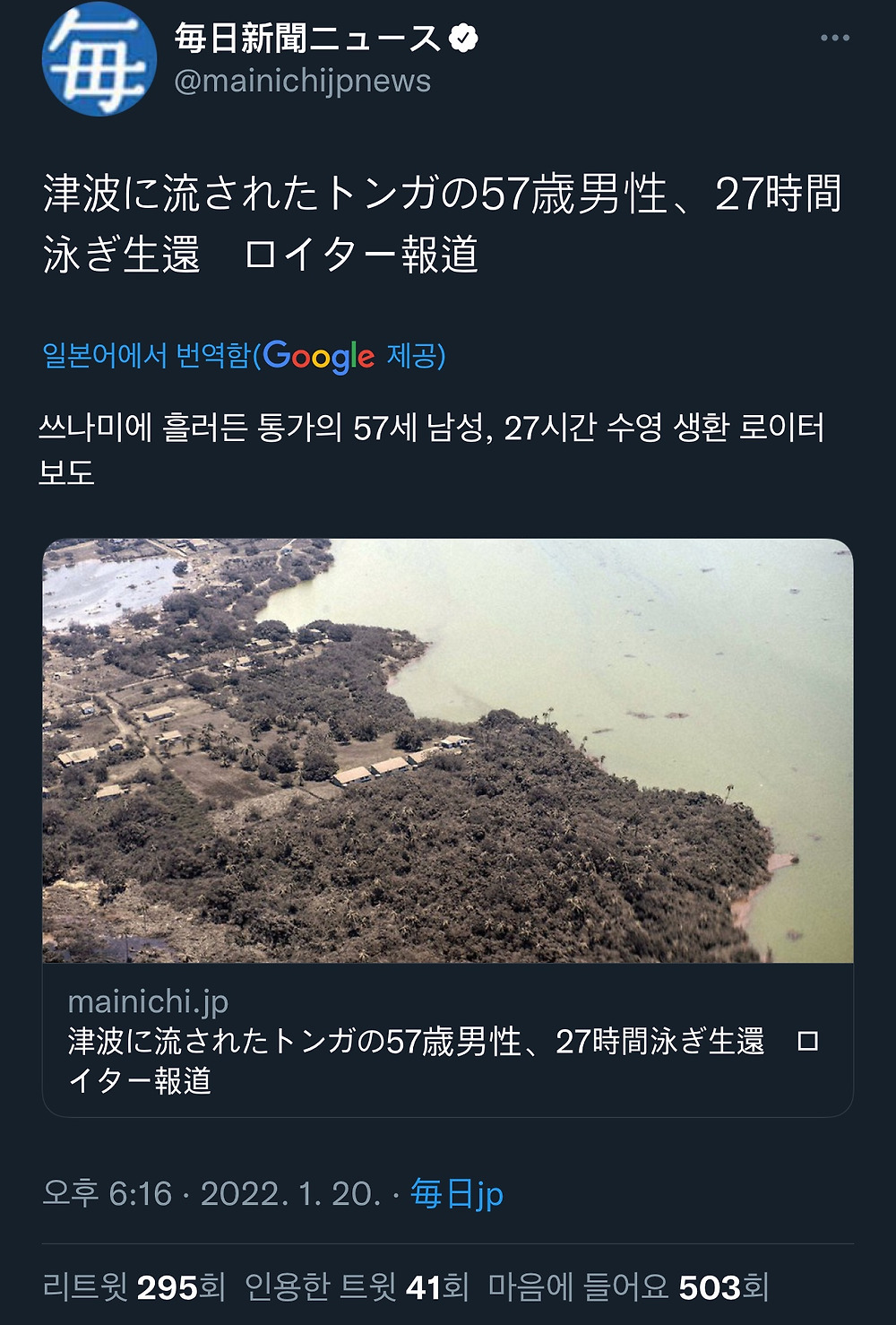The image size is (896, 1325).
Task: View the 503 likes list
Action: pyautogui.click(x=628, y=1287)
